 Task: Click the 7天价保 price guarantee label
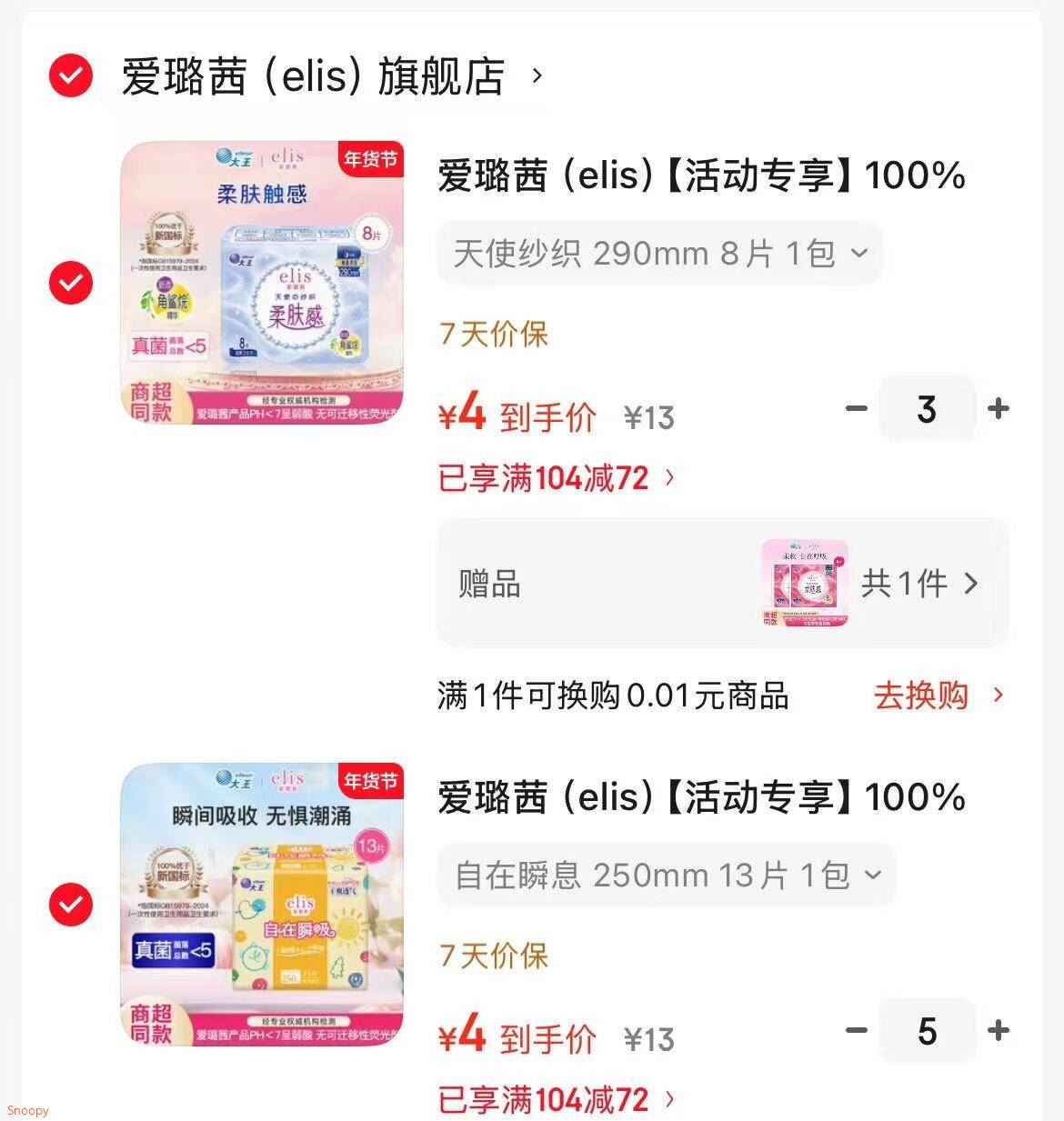pyautogui.click(x=493, y=335)
